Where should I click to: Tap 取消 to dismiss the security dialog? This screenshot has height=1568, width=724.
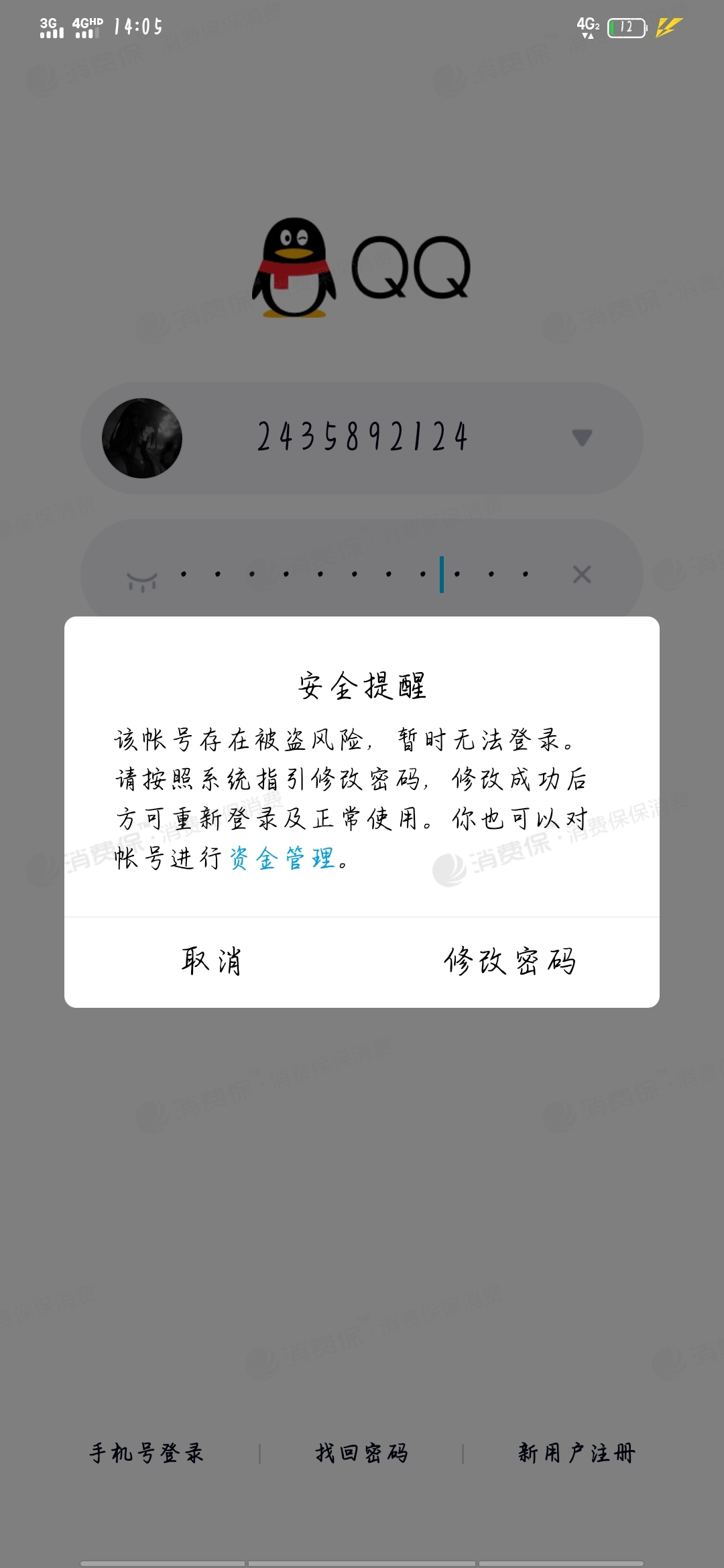tap(212, 962)
